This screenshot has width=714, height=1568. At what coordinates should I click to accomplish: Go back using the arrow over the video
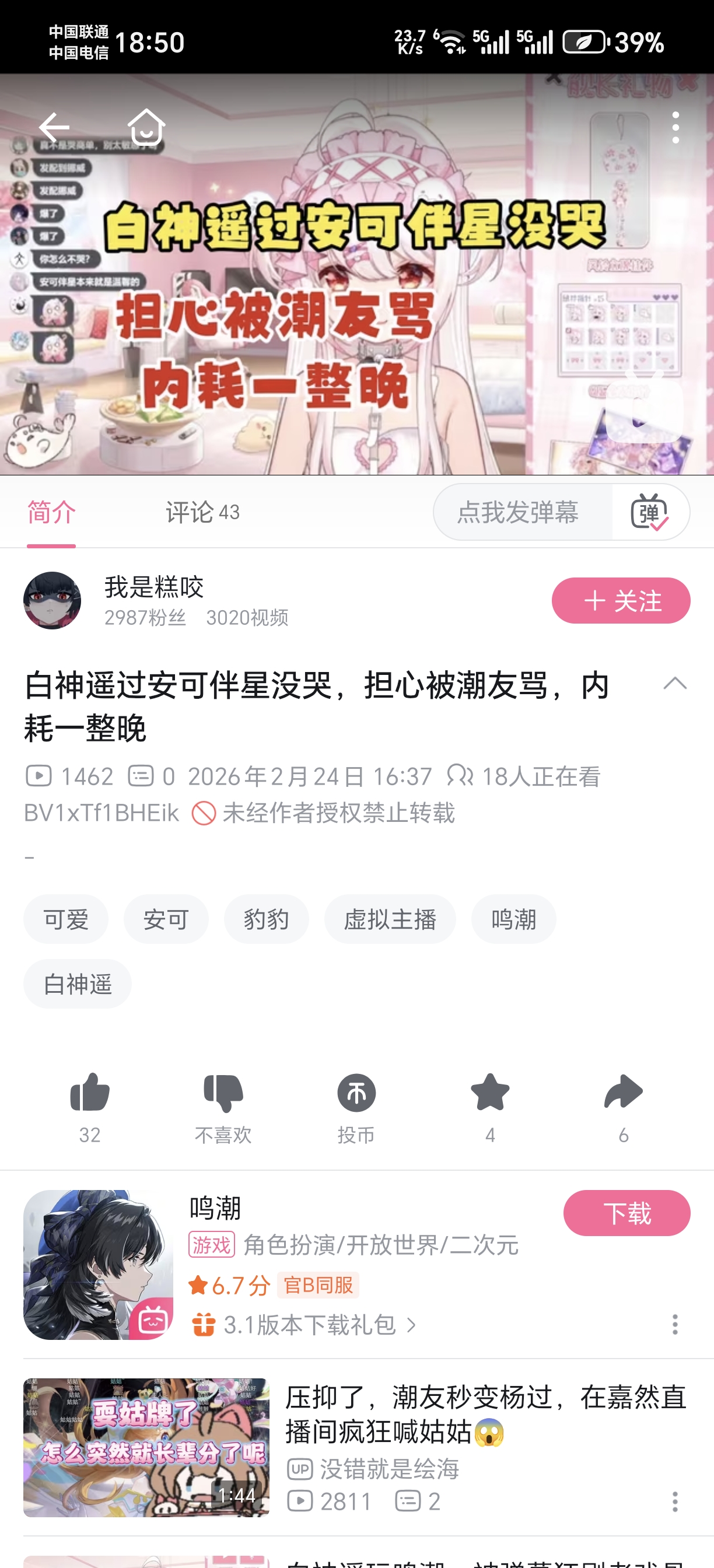click(x=54, y=127)
